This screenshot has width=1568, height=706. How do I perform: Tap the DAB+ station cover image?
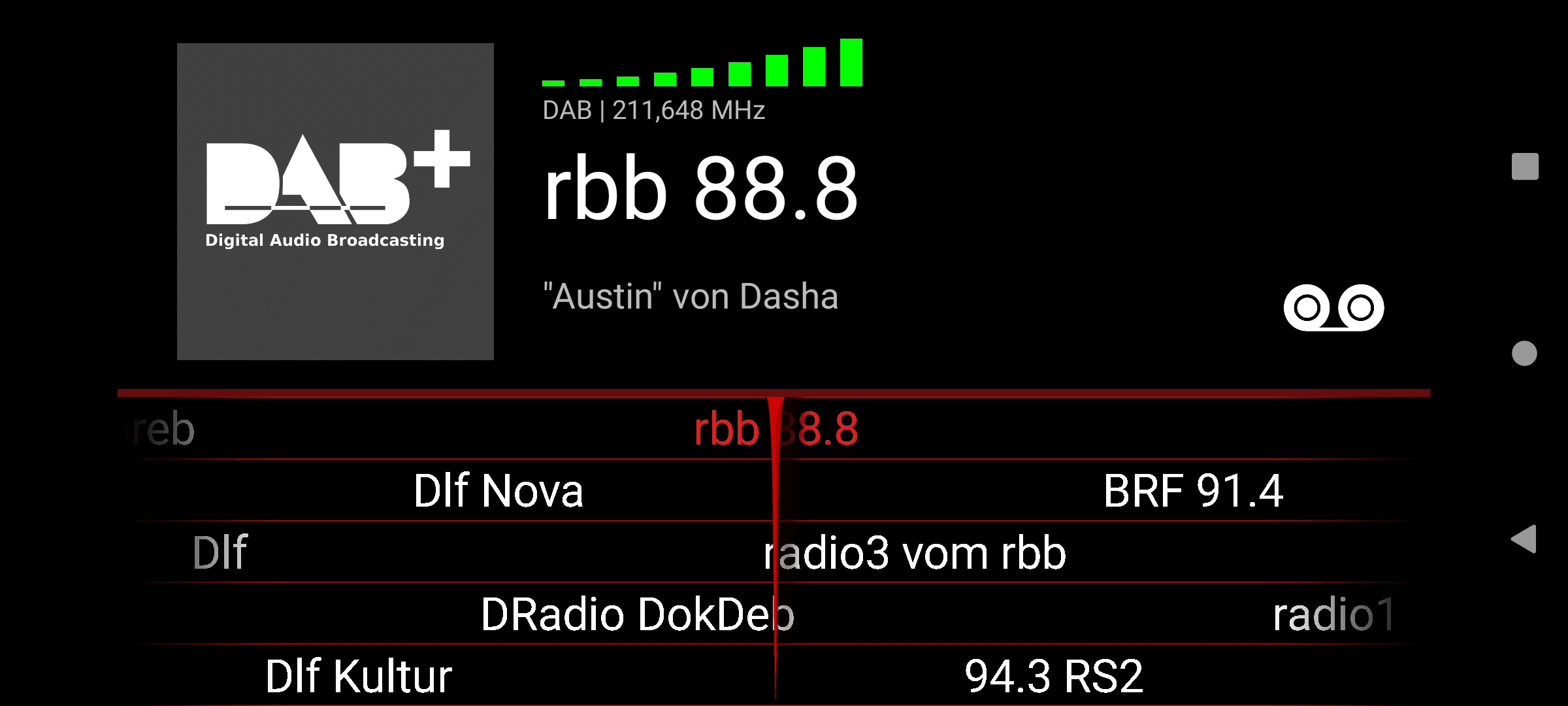tap(335, 201)
